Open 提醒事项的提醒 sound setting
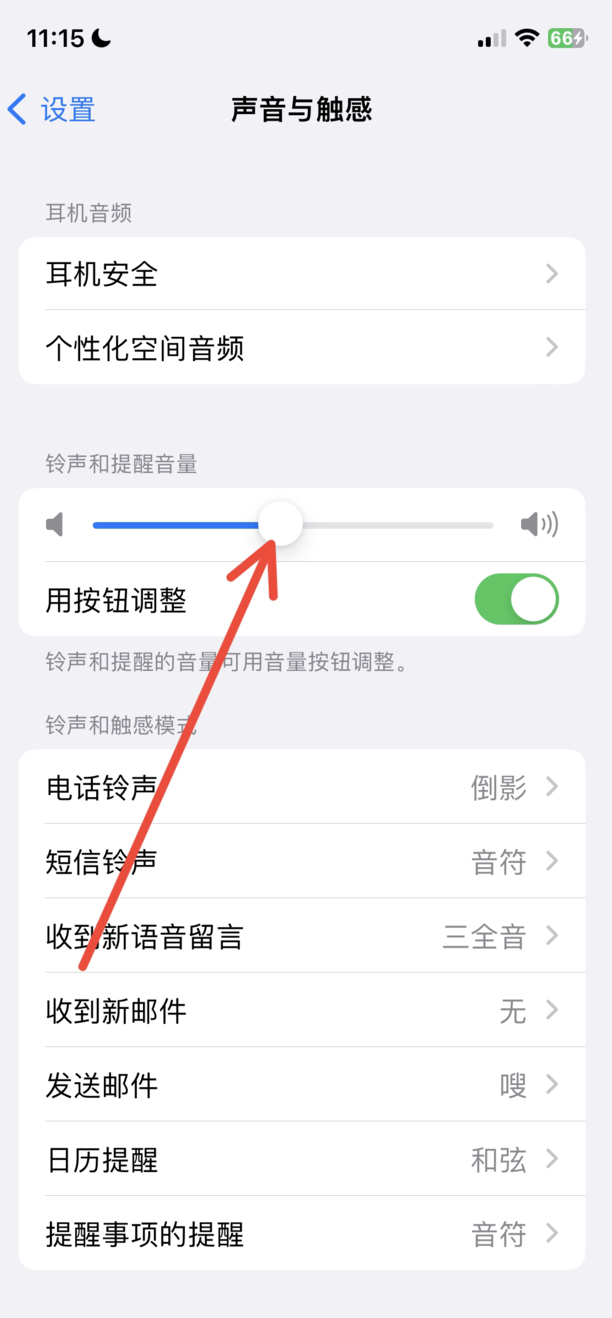612x1318 pixels. [x=302, y=1233]
